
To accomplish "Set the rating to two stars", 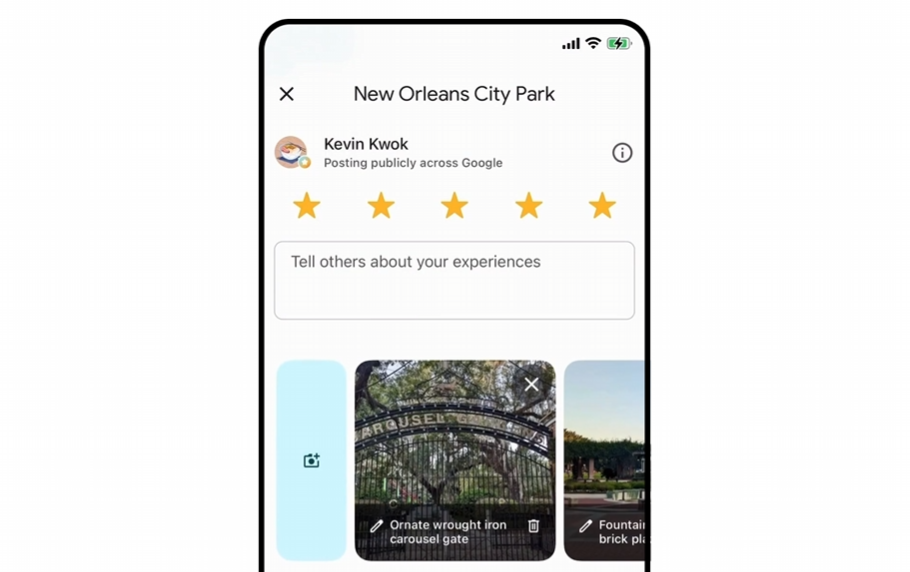I will (381, 206).
